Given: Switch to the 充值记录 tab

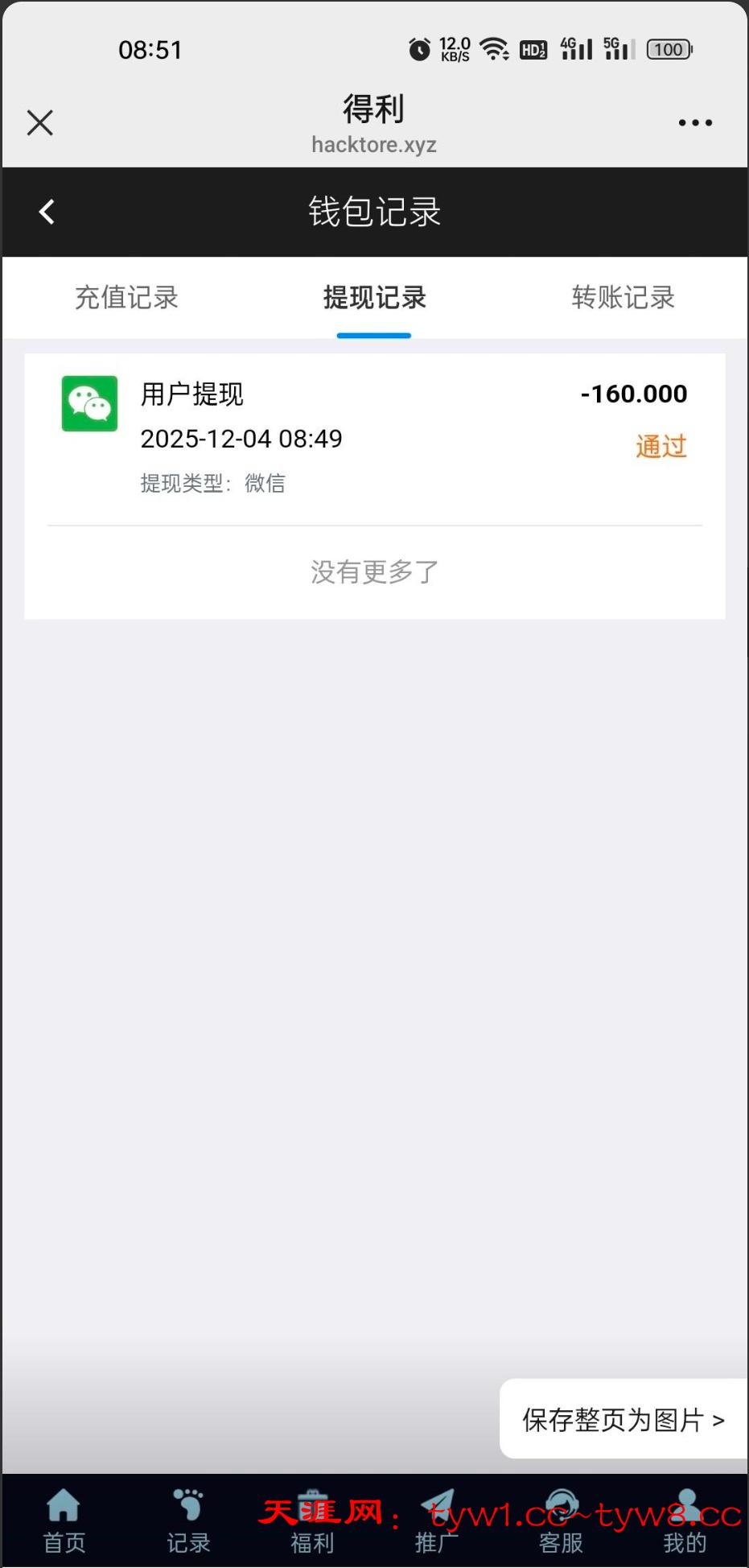Looking at the screenshot, I should [x=126, y=298].
